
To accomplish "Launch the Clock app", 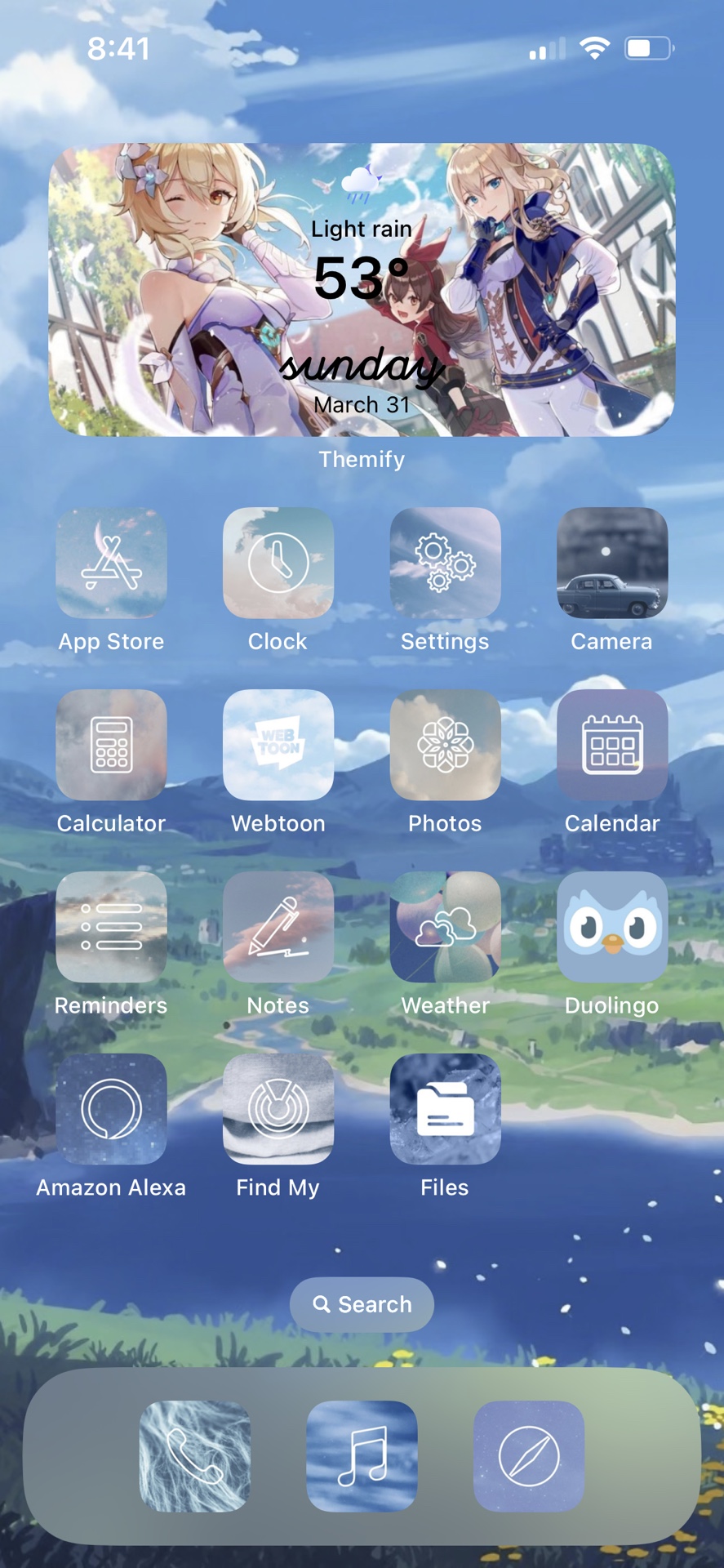I will click(278, 563).
